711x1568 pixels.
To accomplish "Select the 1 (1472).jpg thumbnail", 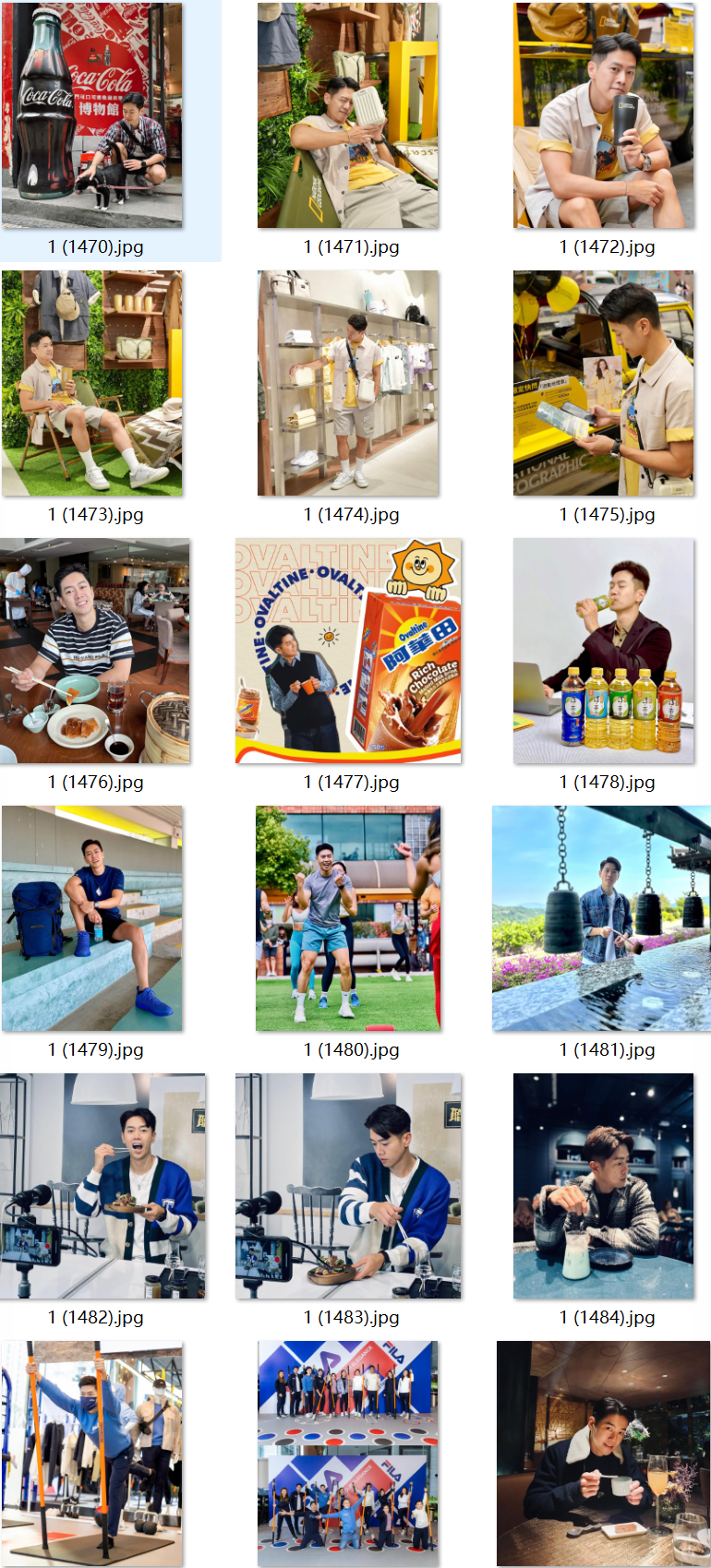I will [x=604, y=115].
